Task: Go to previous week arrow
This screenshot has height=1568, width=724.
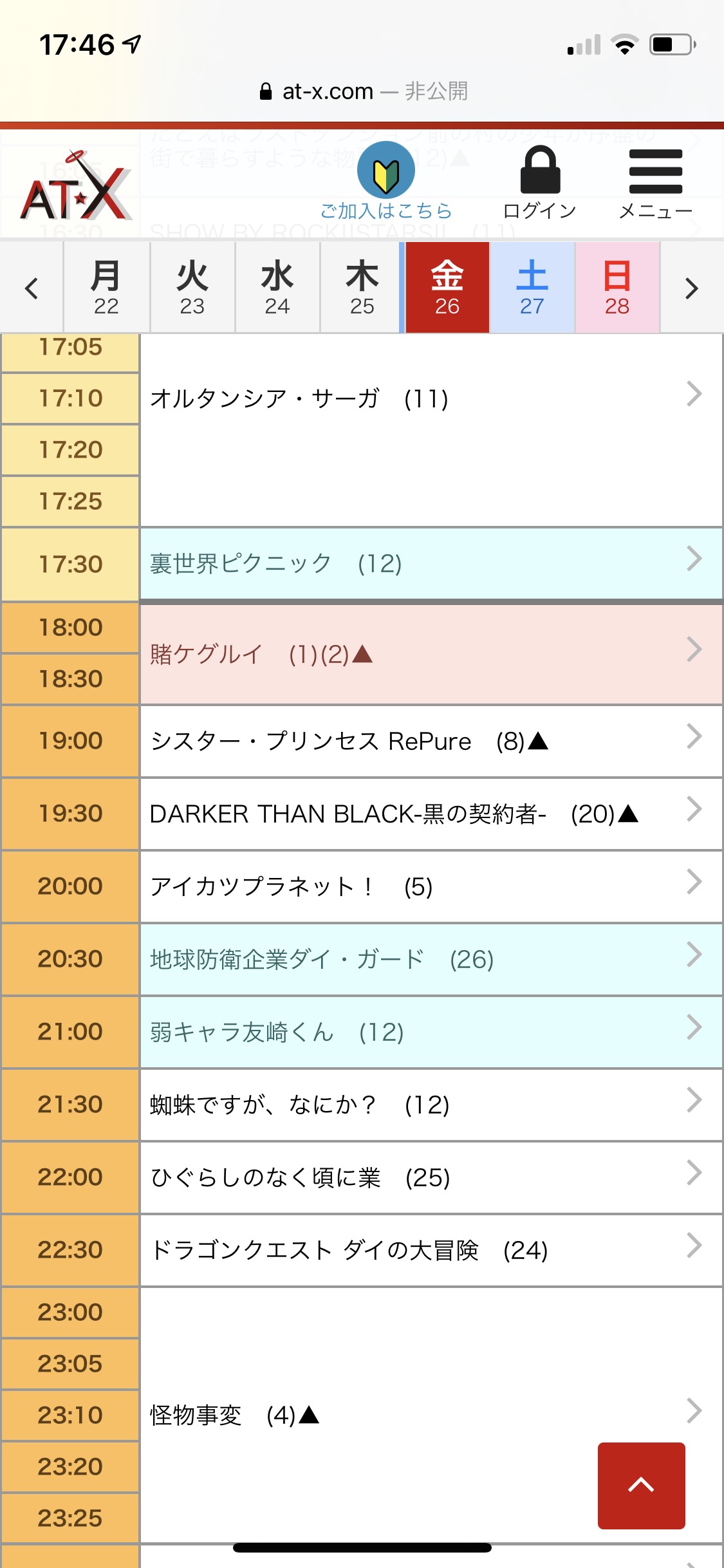Action: (x=32, y=288)
